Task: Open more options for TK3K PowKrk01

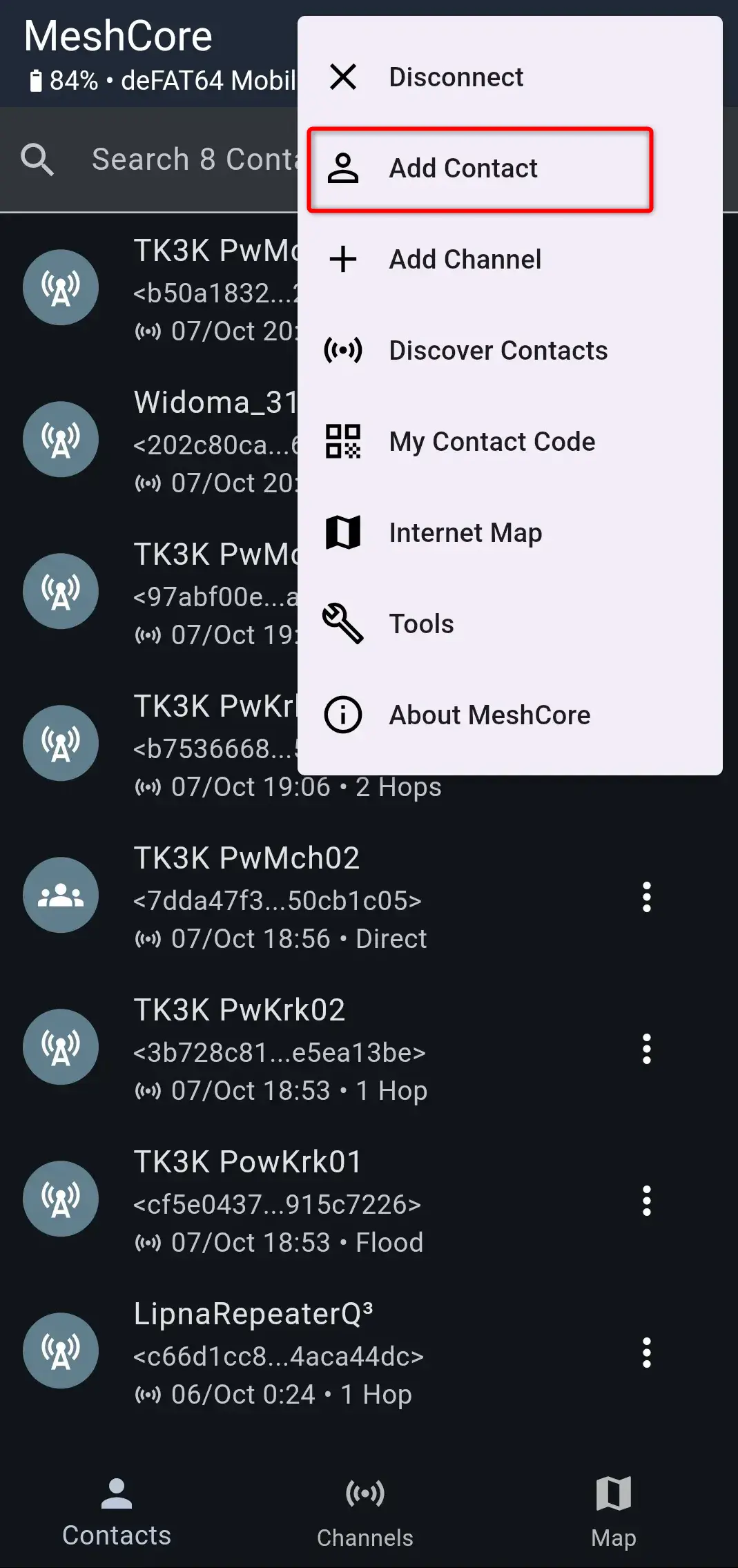Action: (646, 1201)
